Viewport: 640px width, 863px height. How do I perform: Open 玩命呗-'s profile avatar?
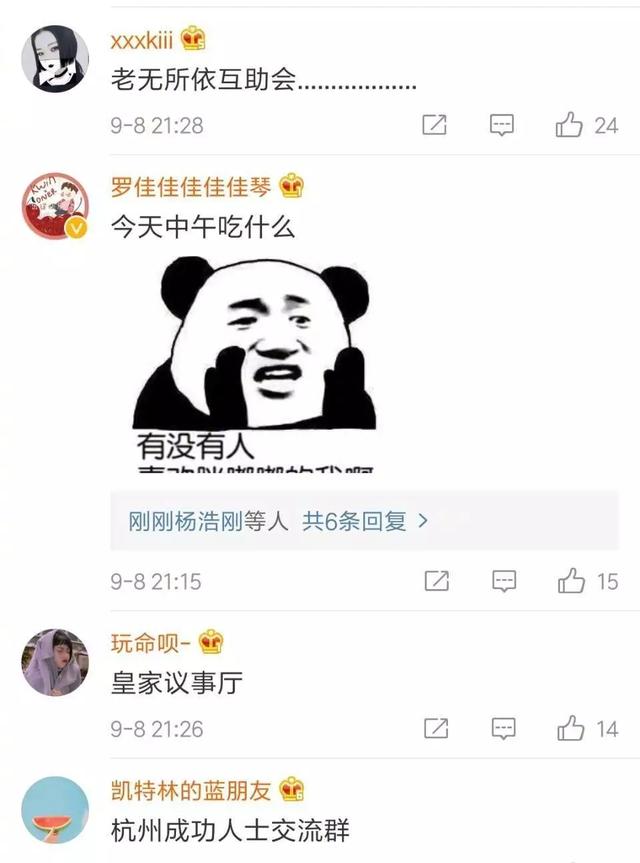point(55,662)
